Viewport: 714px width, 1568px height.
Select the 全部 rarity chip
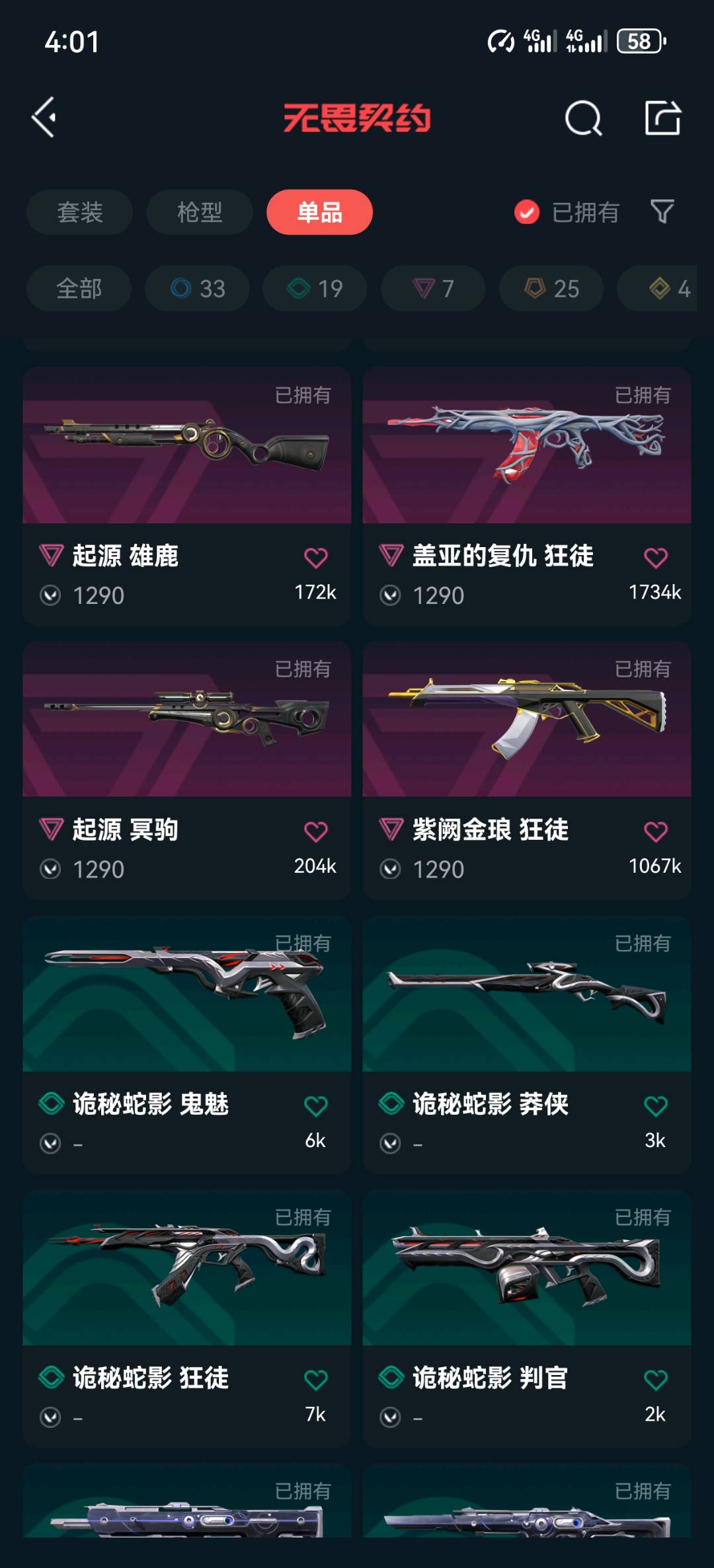click(79, 289)
